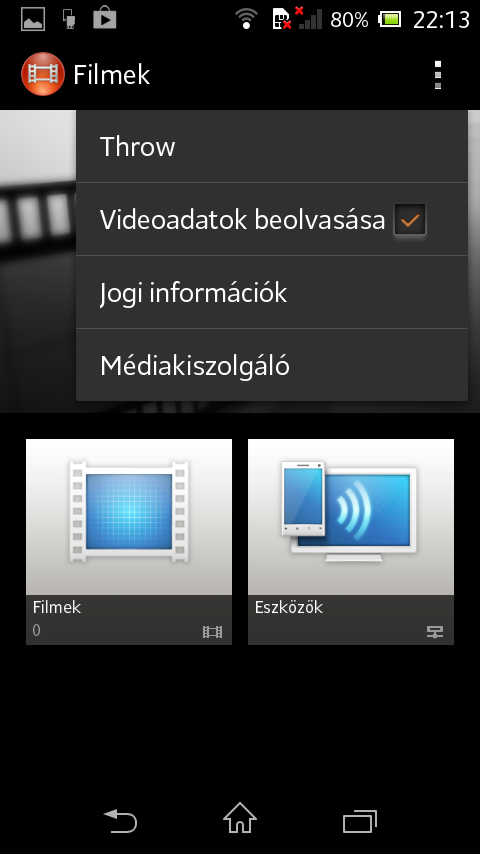The height and width of the screenshot is (854, 480).
Task: Open the Filmek tile
Action: [x=129, y=542]
